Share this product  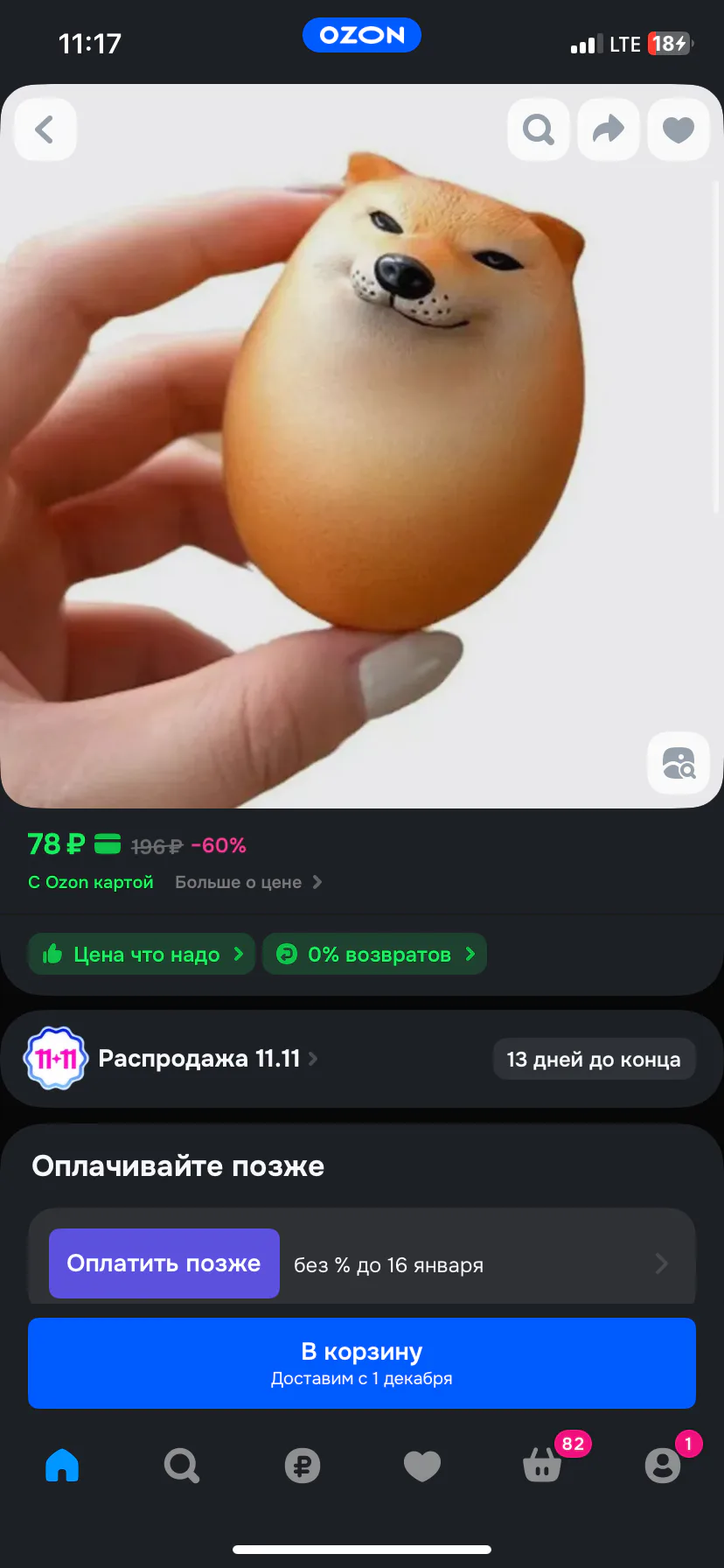(609, 130)
